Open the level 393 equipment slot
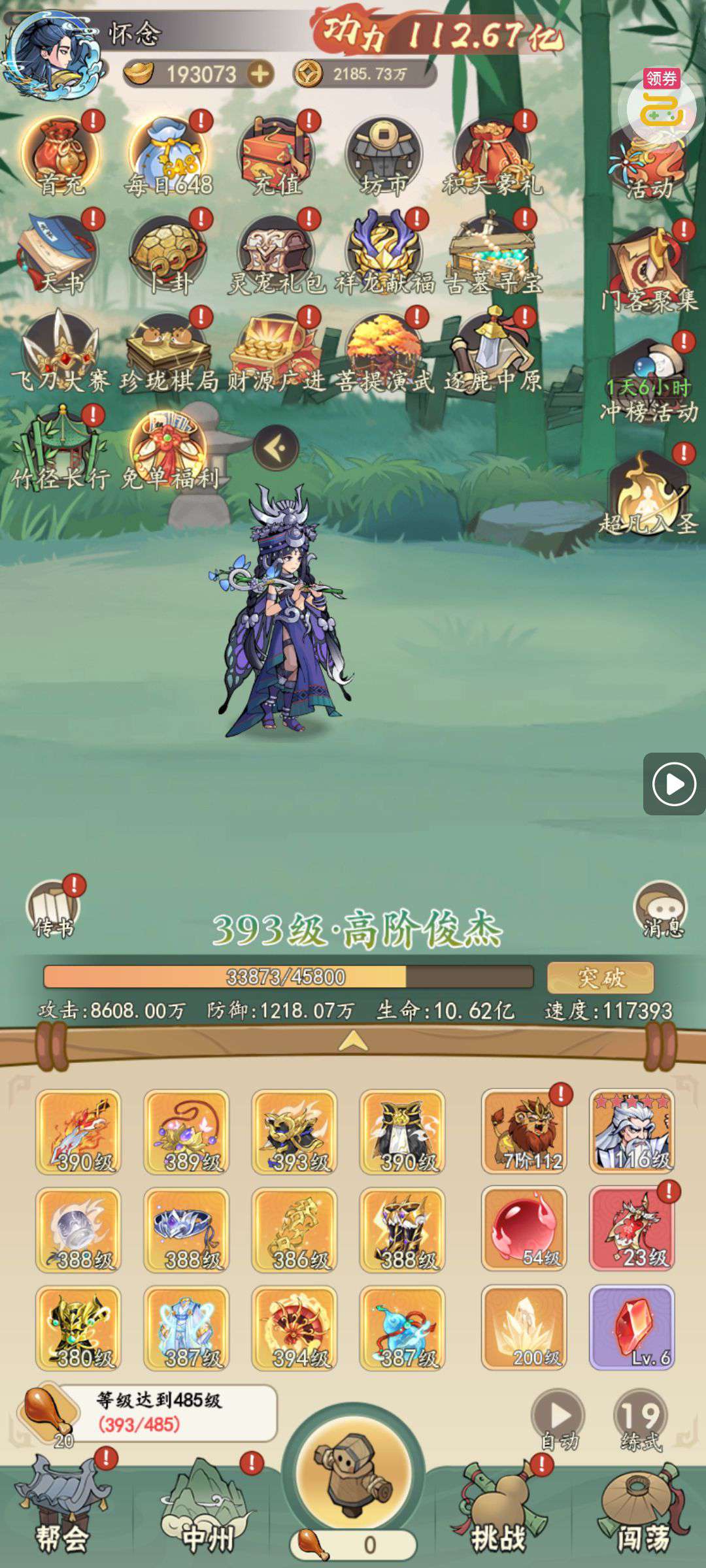 (x=294, y=1132)
